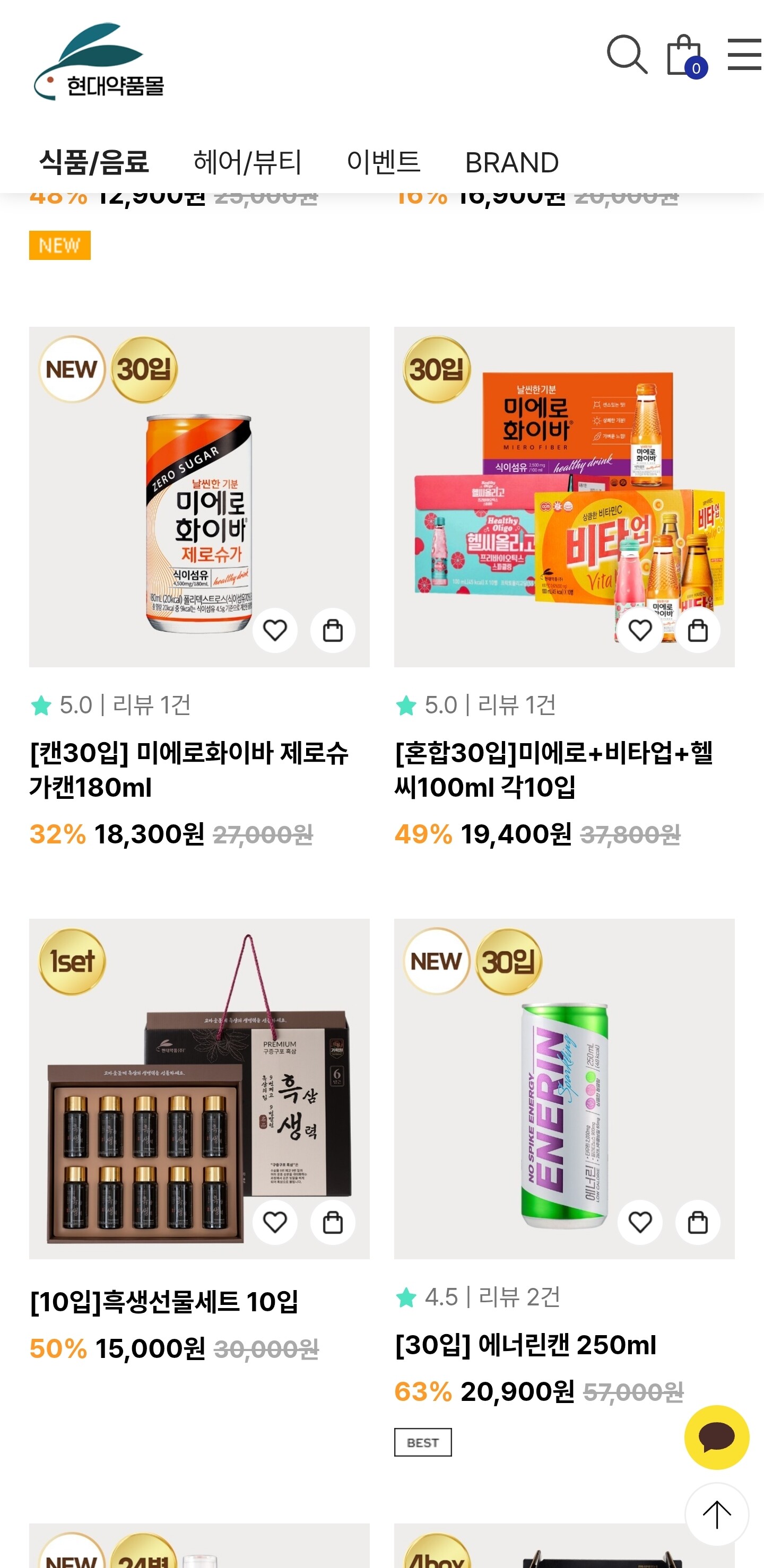
Task: Start a chat via yellow chat bubble
Action: [x=717, y=1437]
